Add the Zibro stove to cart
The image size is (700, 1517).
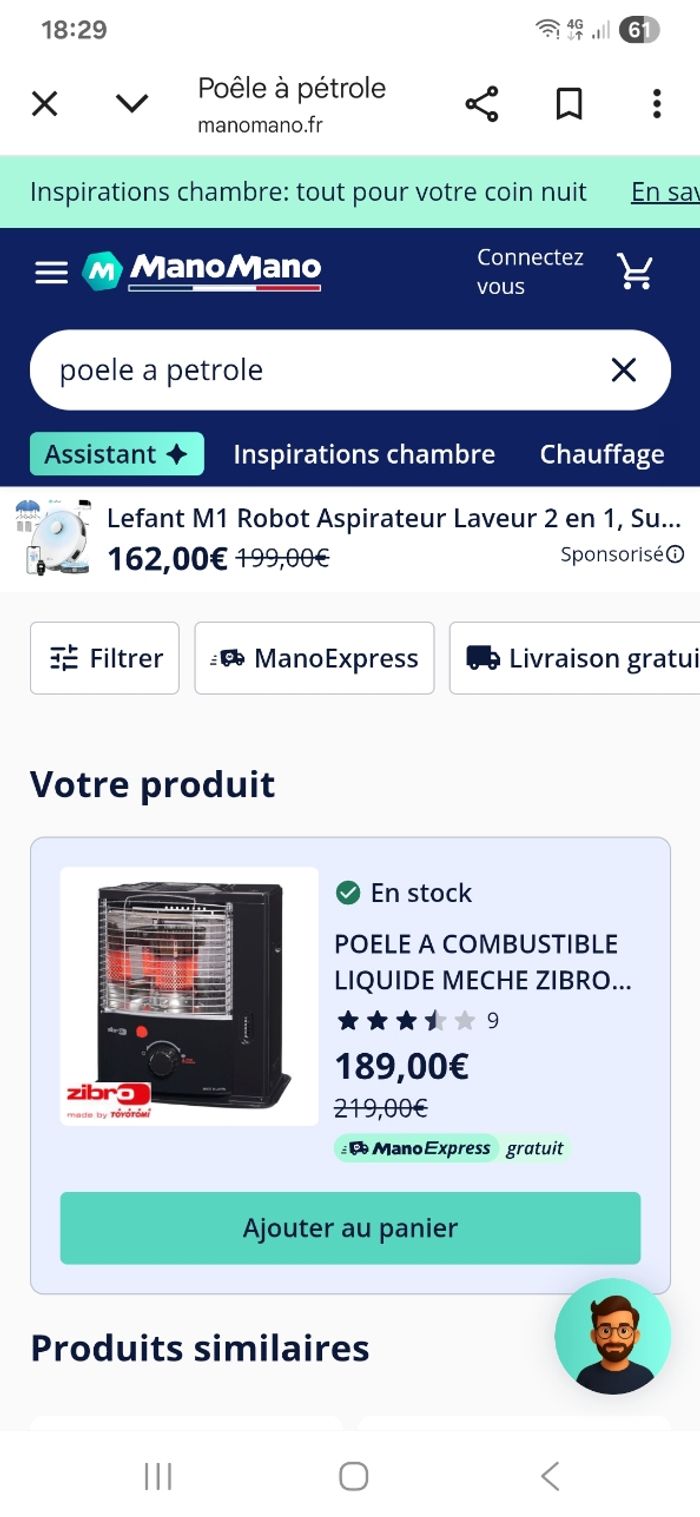click(350, 1228)
